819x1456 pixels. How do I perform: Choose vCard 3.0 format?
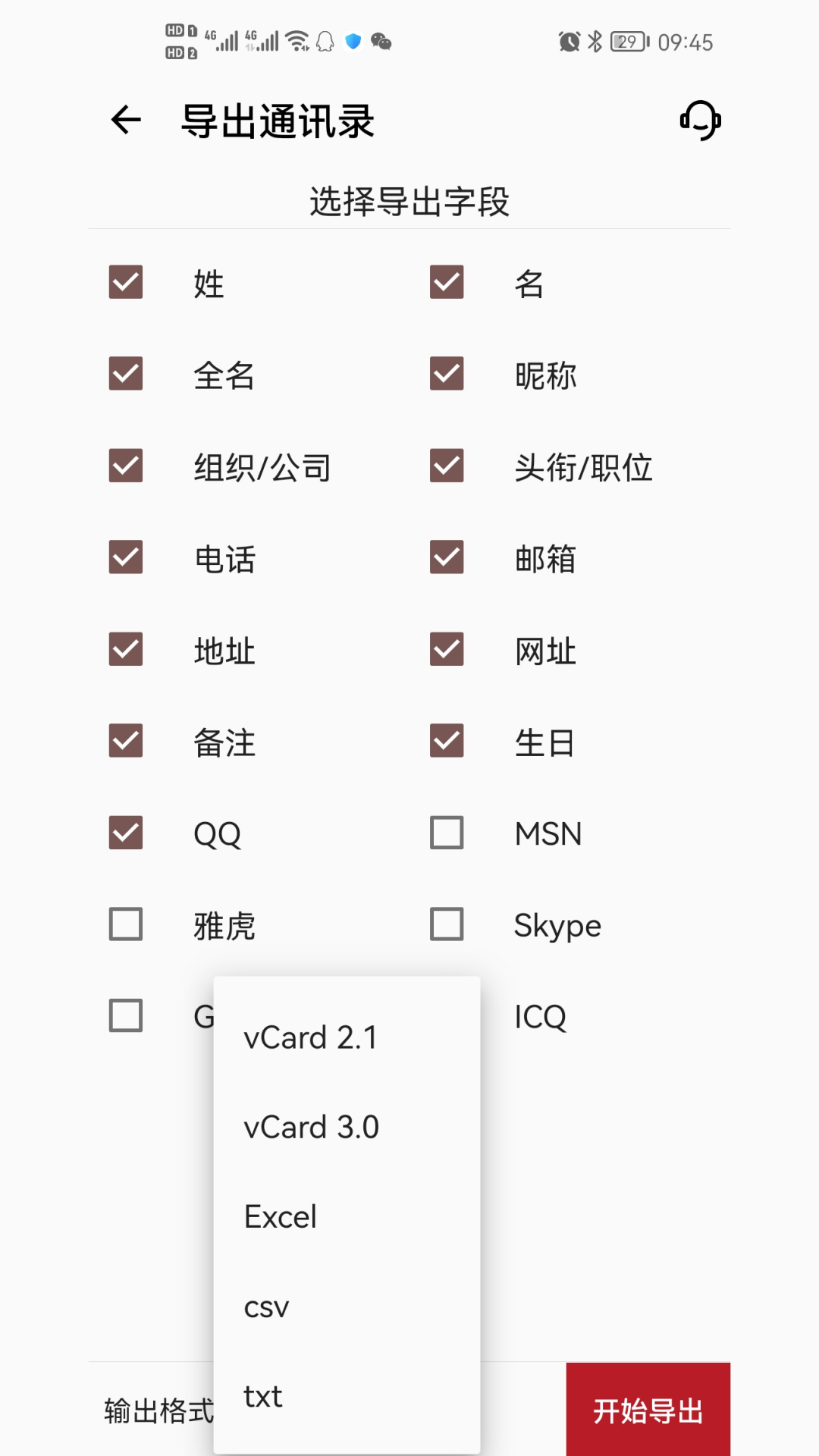click(x=311, y=1127)
